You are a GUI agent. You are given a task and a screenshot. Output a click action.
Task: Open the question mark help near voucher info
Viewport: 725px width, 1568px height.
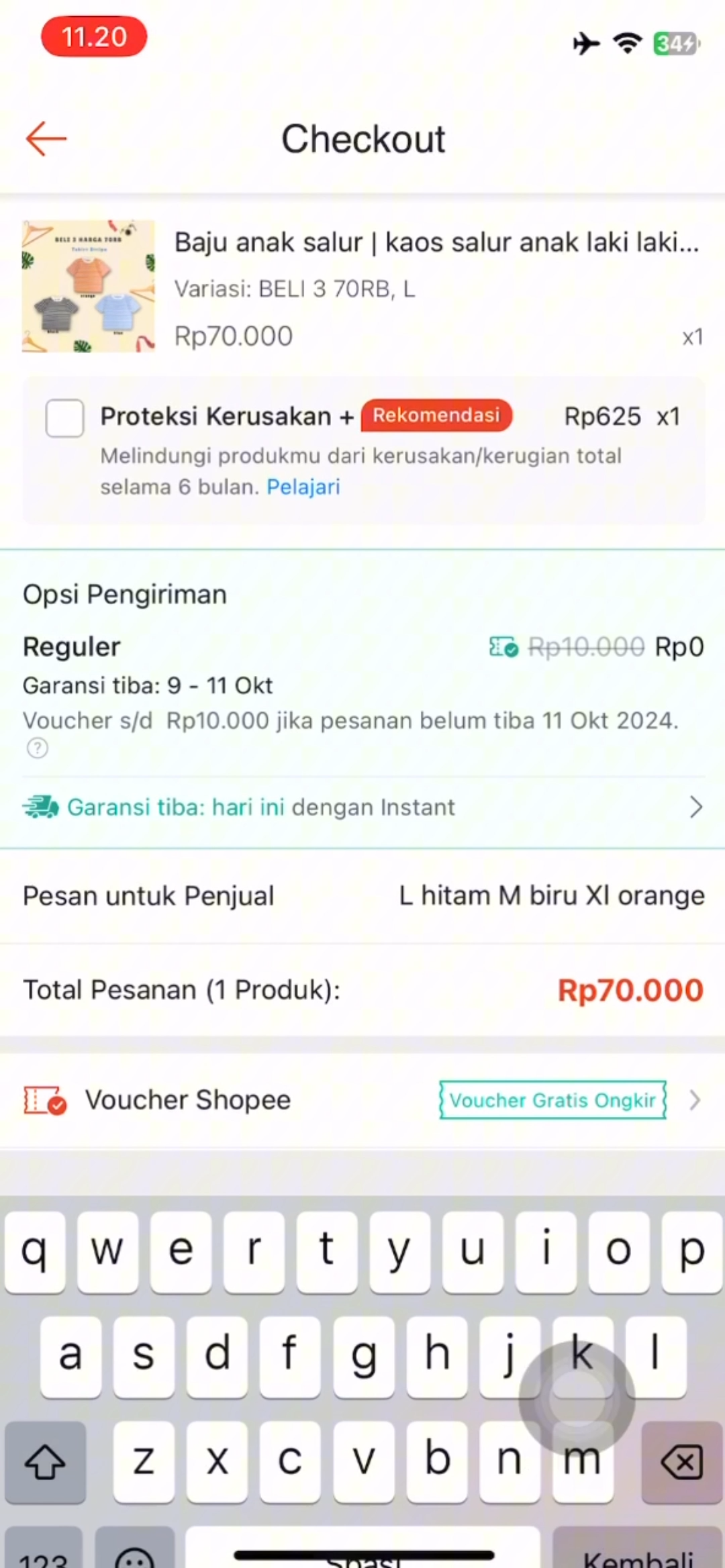pyautogui.click(x=37, y=748)
